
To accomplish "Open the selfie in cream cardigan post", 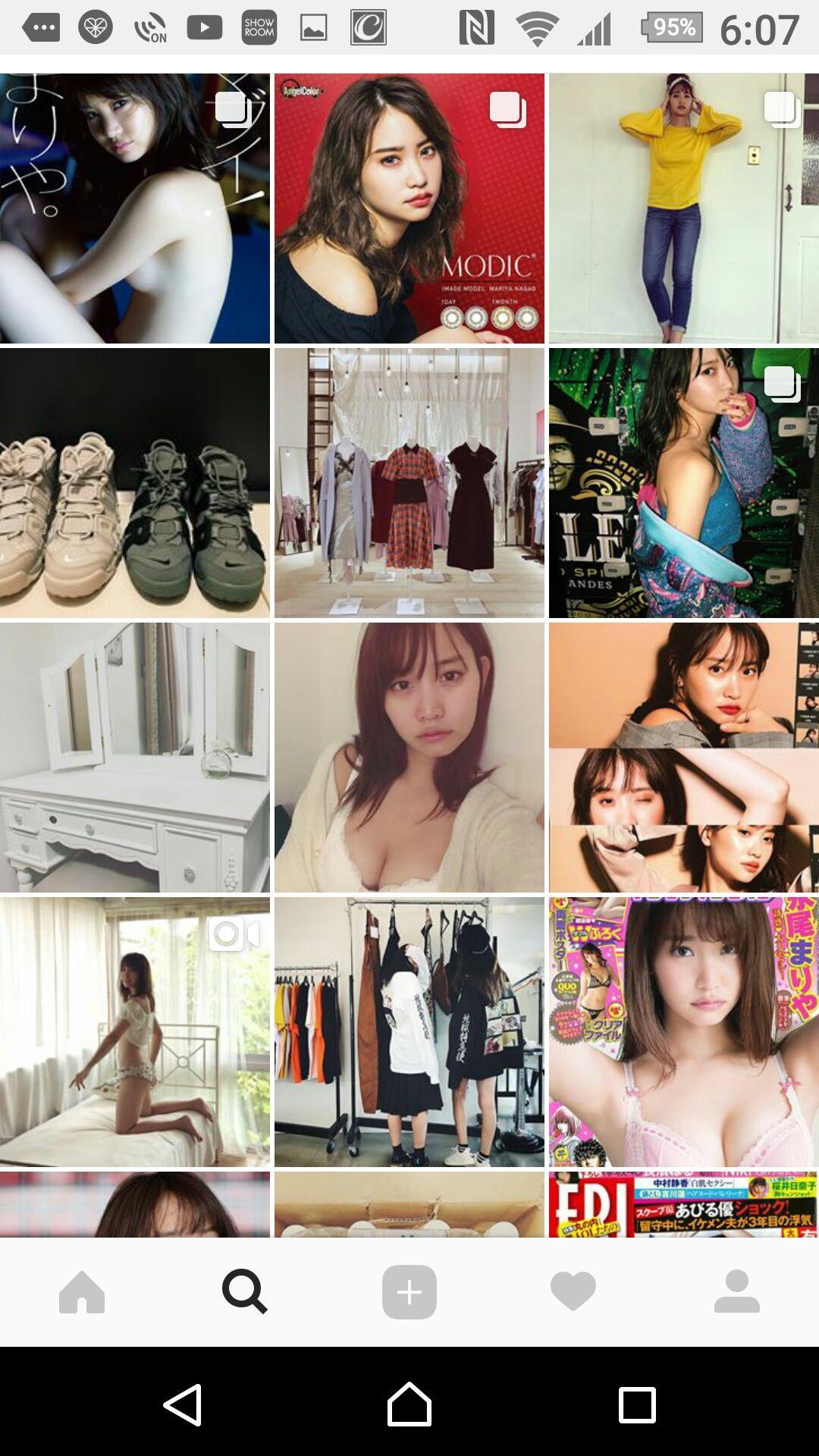I will tap(409, 758).
